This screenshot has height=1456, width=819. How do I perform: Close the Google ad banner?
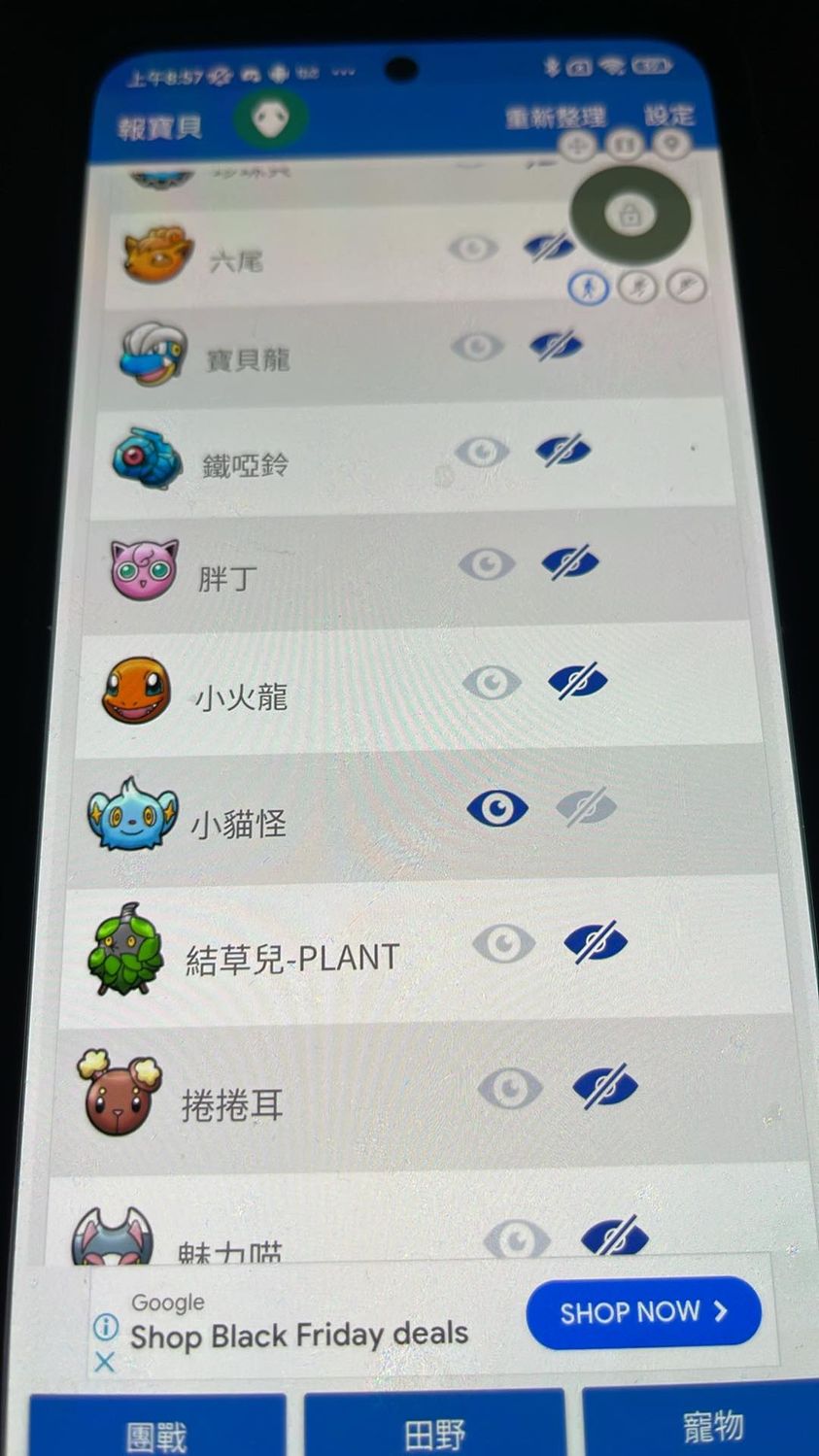[x=105, y=1362]
